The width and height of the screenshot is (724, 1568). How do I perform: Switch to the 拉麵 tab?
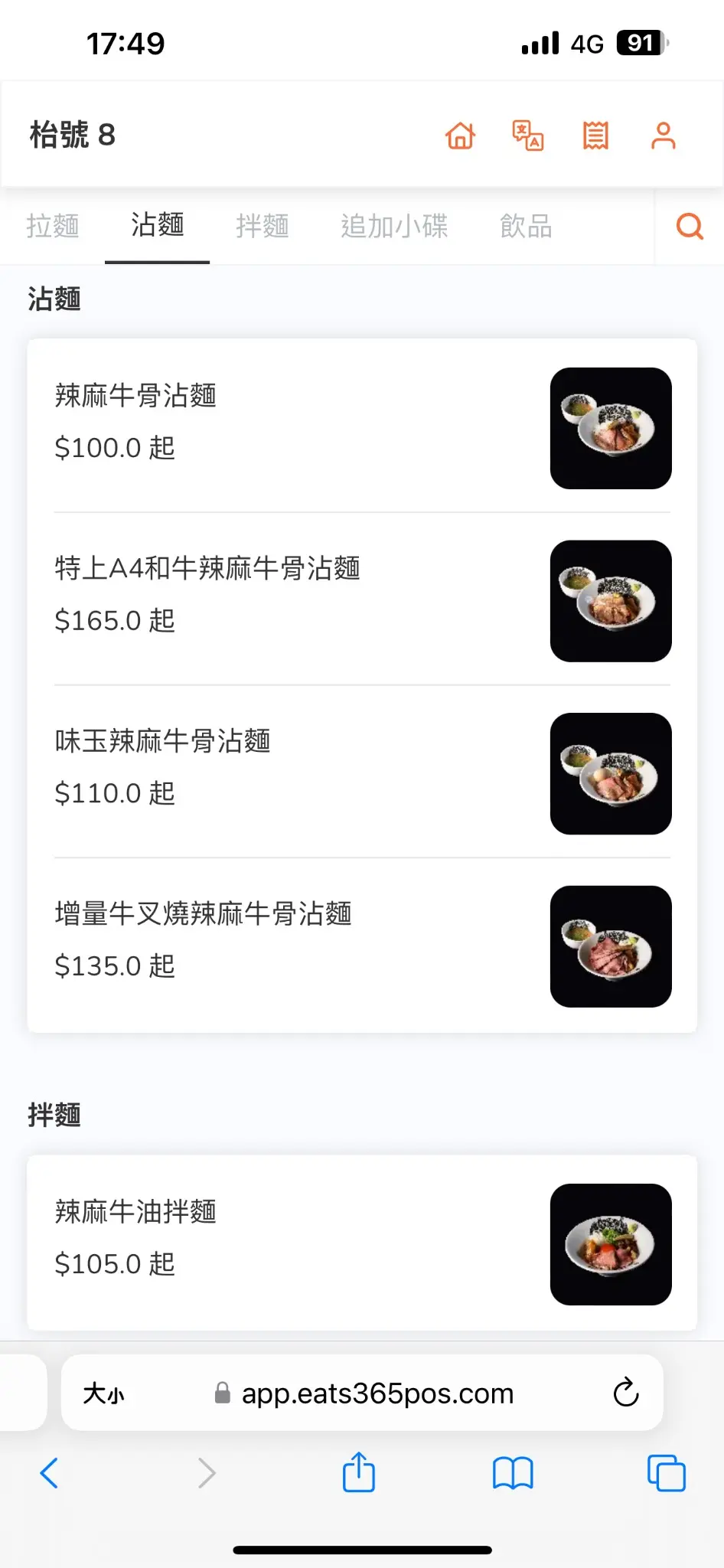pyautogui.click(x=53, y=226)
